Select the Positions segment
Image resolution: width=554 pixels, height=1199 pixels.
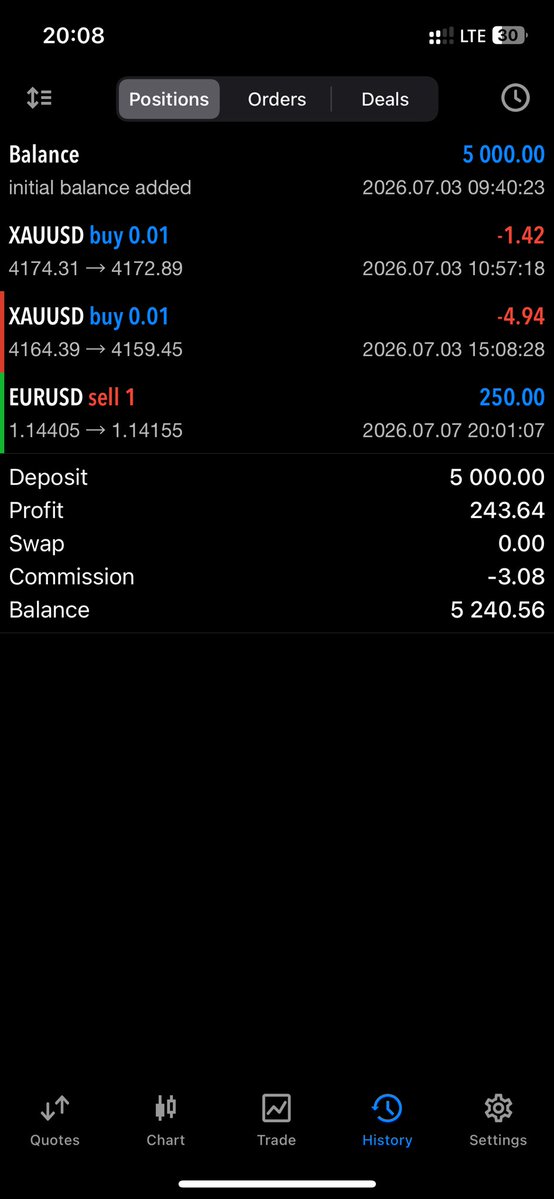click(169, 99)
